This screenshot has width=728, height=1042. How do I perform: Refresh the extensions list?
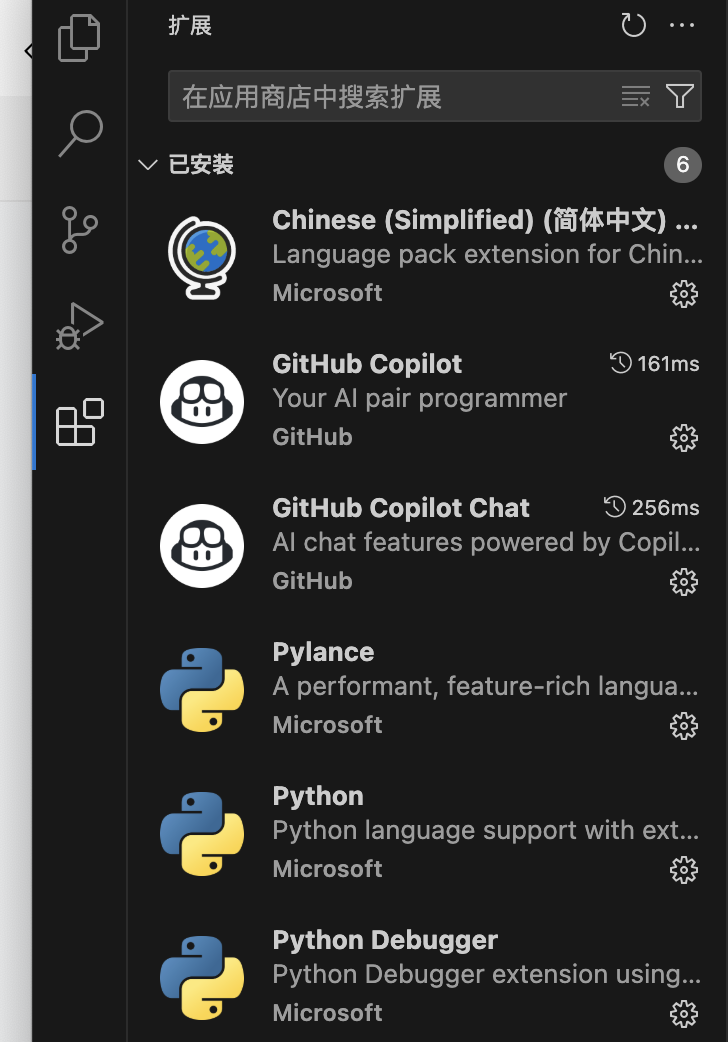click(634, 26)
